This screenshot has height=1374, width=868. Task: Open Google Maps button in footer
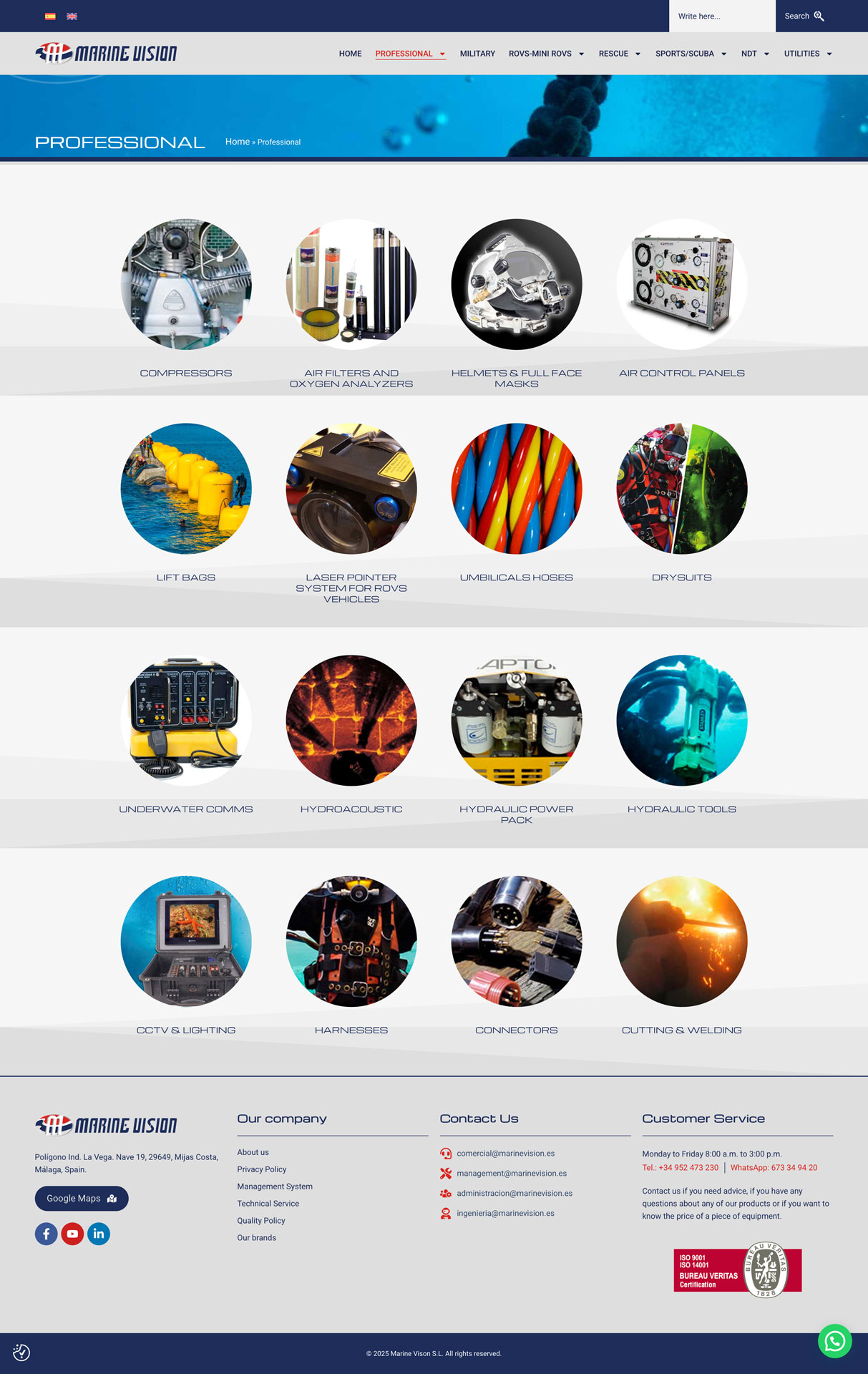pos(82,1198)
